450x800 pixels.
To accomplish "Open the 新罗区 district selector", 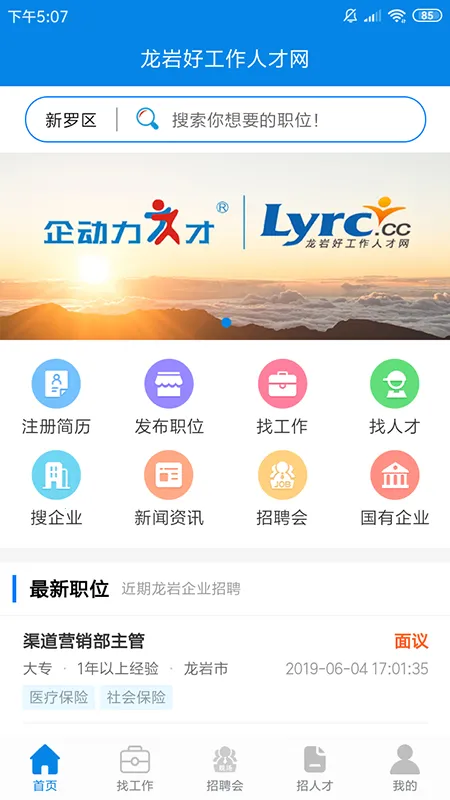I will click(71, 120).
